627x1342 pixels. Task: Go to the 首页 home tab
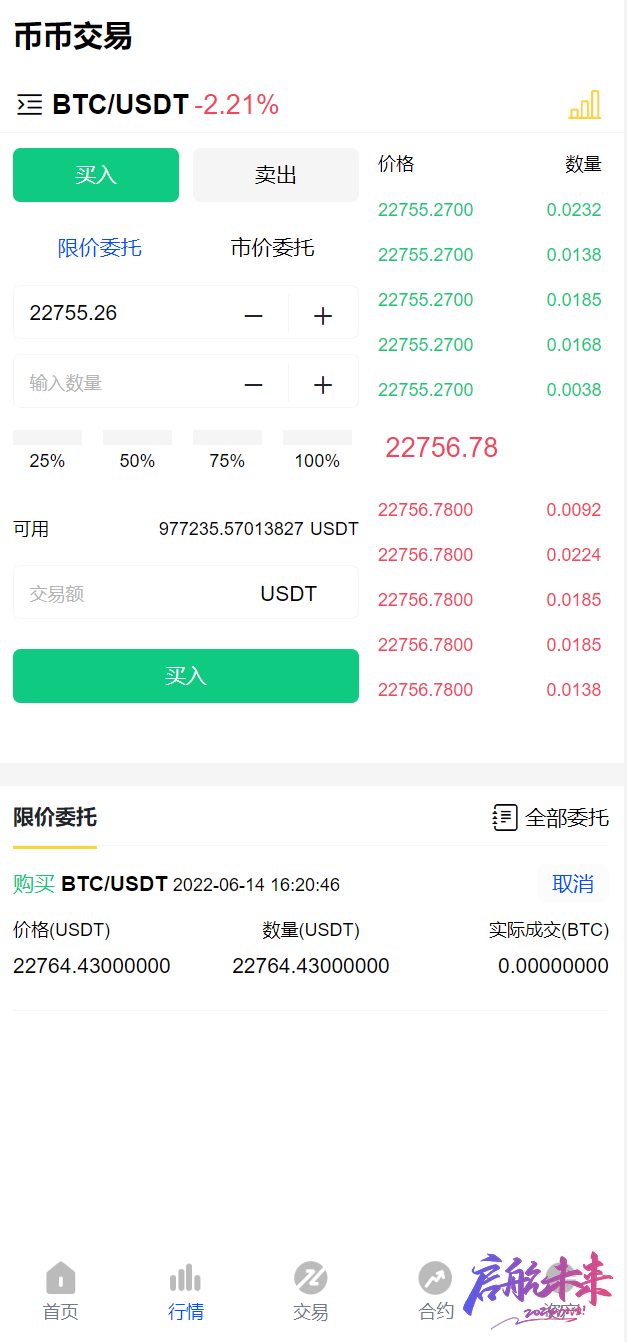60,1290
